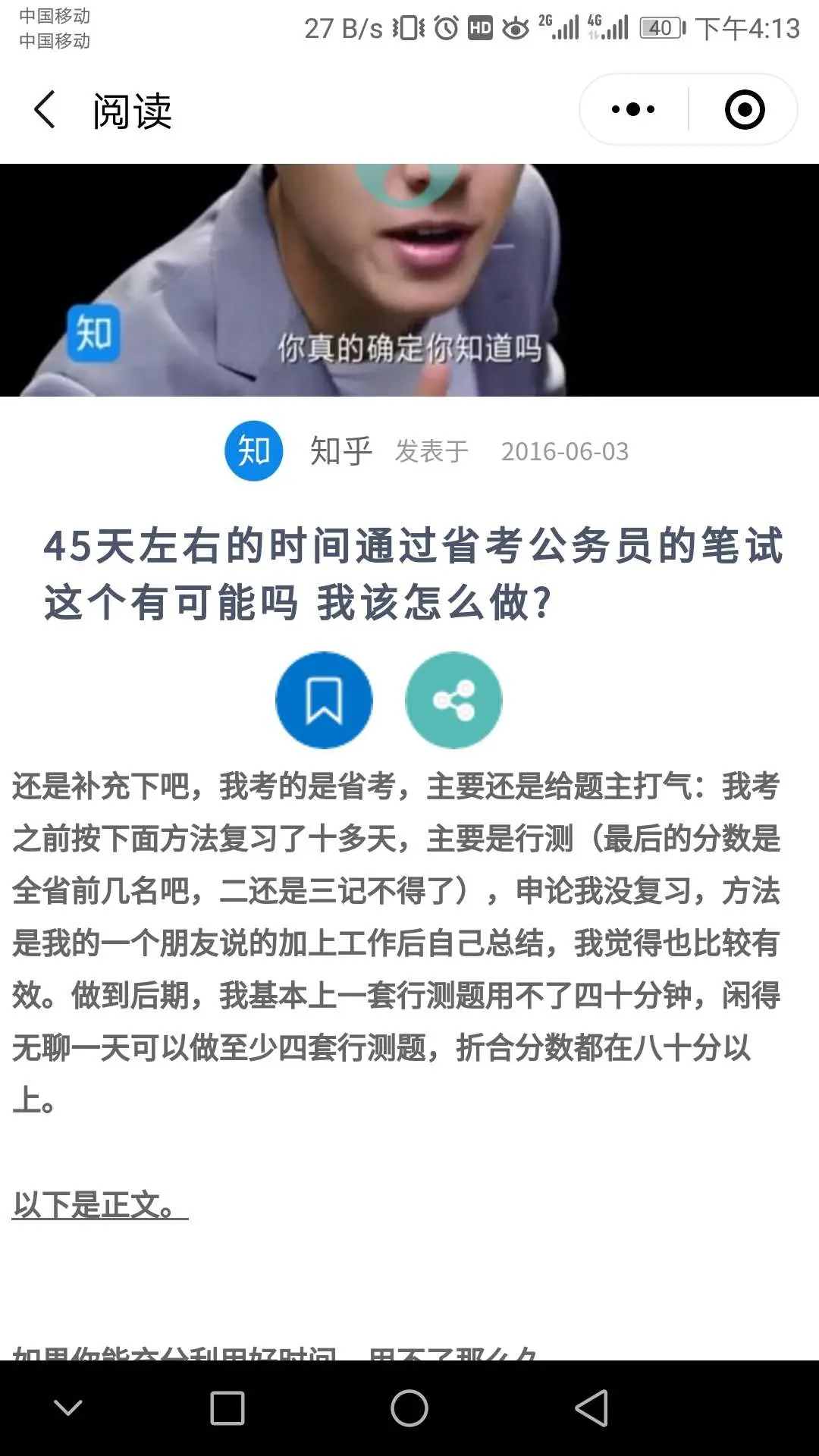819x1456 pixels.
Task: Open recent apps from the navigation bar
Action: [x=227, y=1408]
